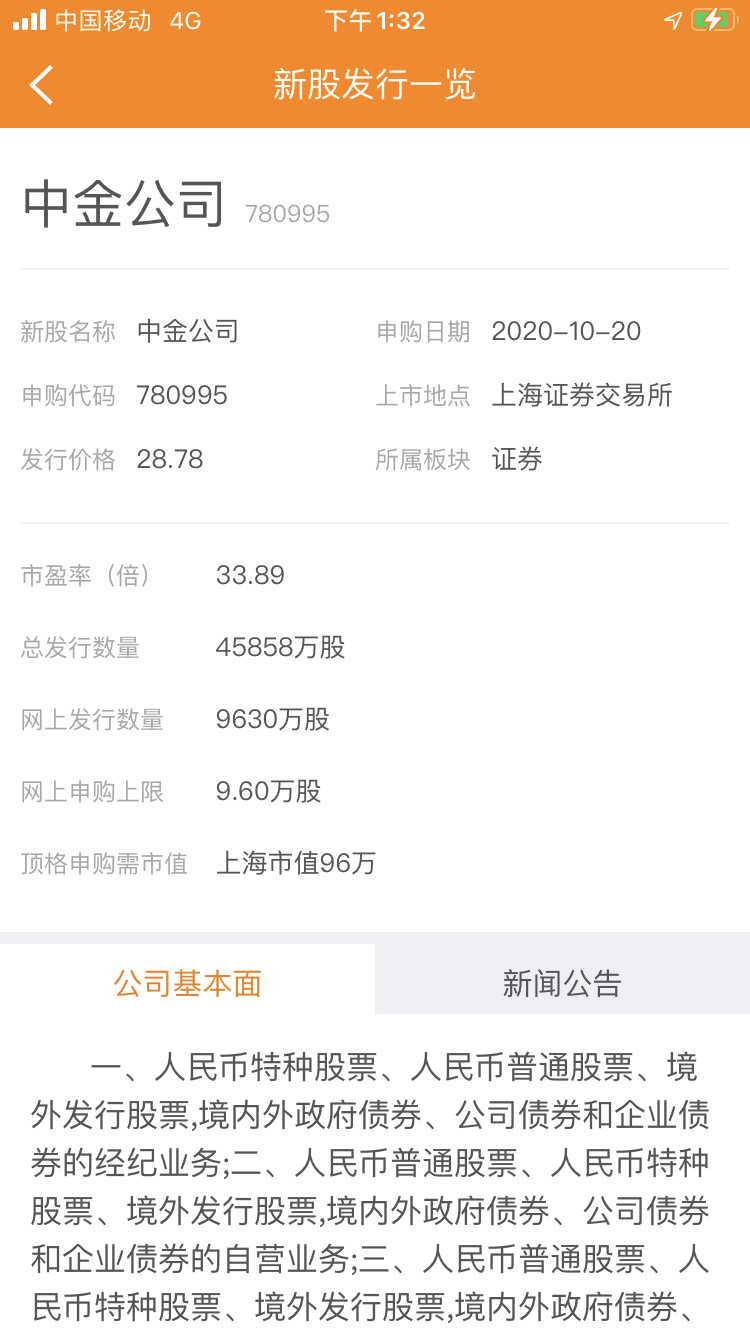Go back from the 新股发行一览 page
750x1334 pixels.
(x=42, y=85)
